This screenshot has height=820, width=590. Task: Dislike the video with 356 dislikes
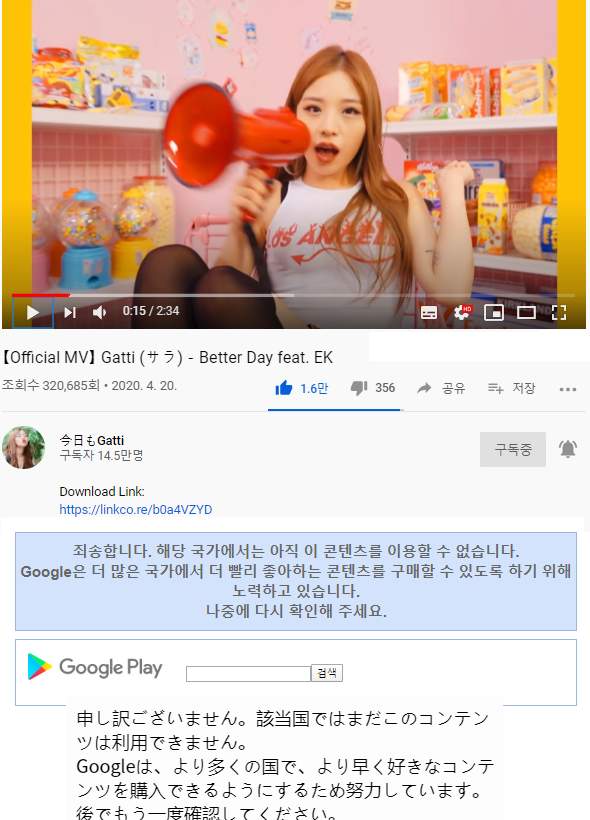point(373,388)
